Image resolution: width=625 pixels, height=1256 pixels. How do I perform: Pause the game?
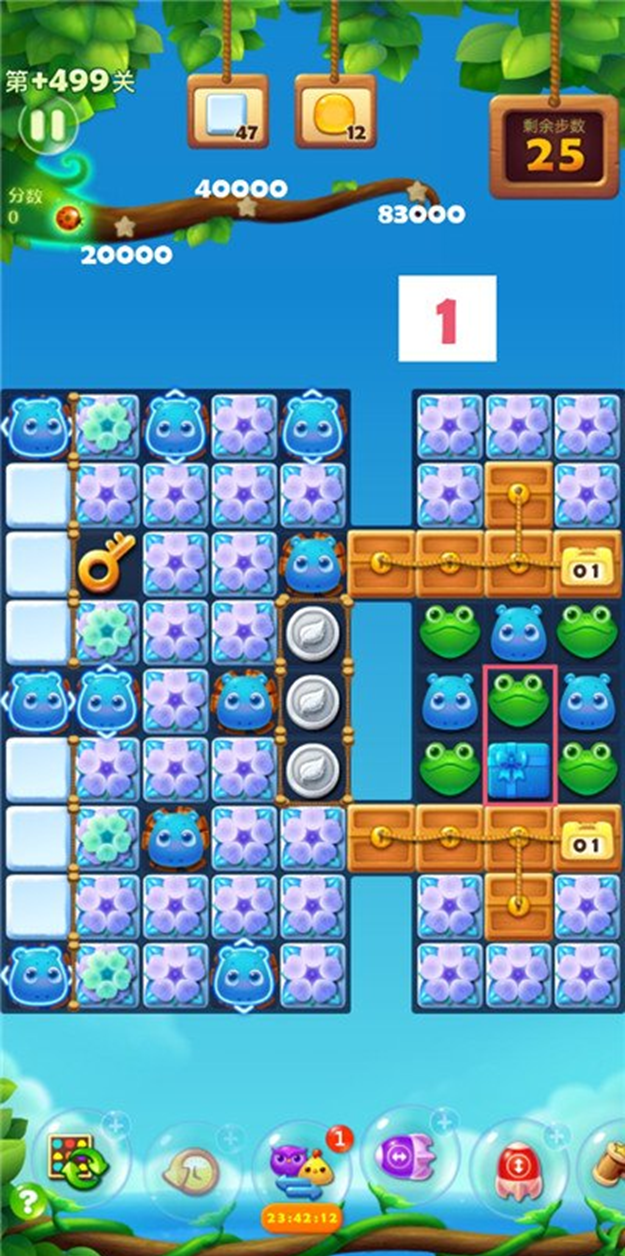[47, 125]
